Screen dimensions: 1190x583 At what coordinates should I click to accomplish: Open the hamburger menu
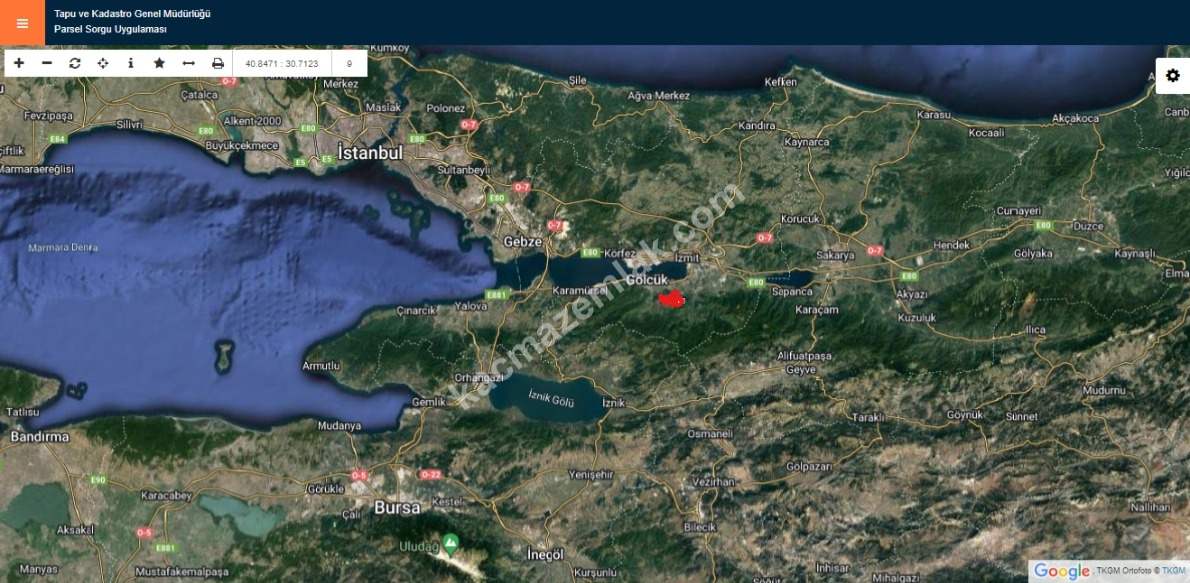point(22,23)
